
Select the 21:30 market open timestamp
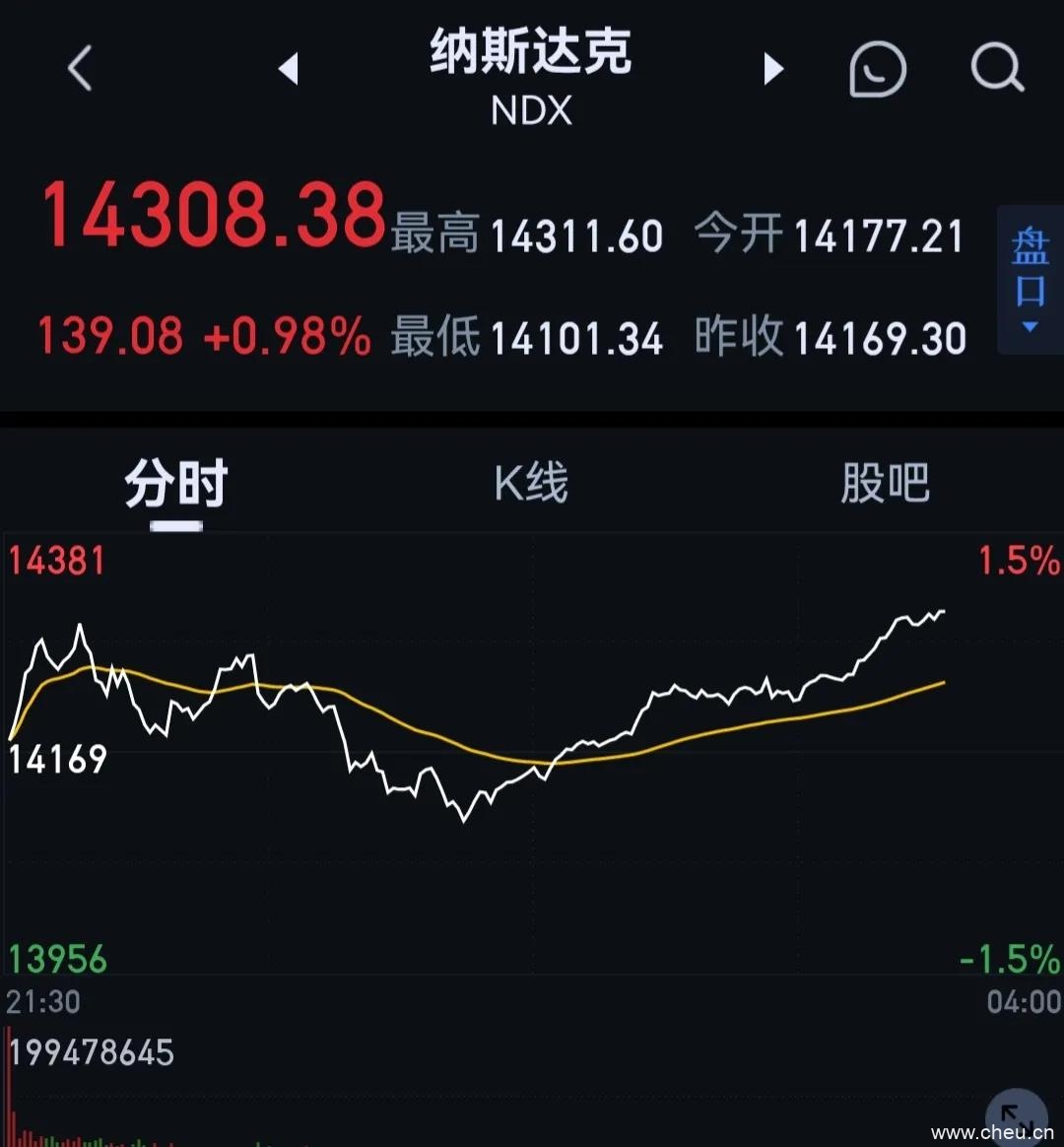click(41, 1001)
